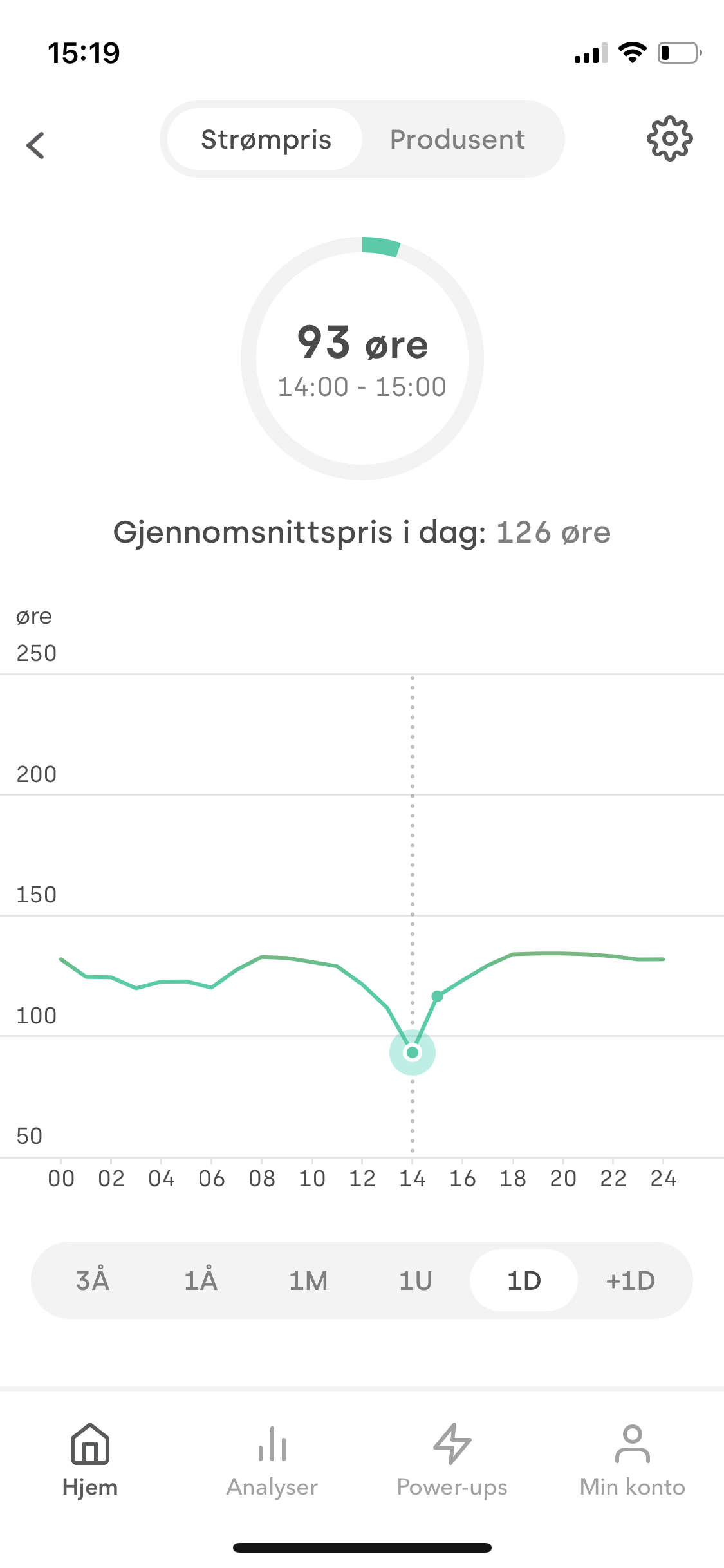Tap the highlighted 14:00 chart point
This screenshot has height=1568, width=724.
coord(413,1052)
